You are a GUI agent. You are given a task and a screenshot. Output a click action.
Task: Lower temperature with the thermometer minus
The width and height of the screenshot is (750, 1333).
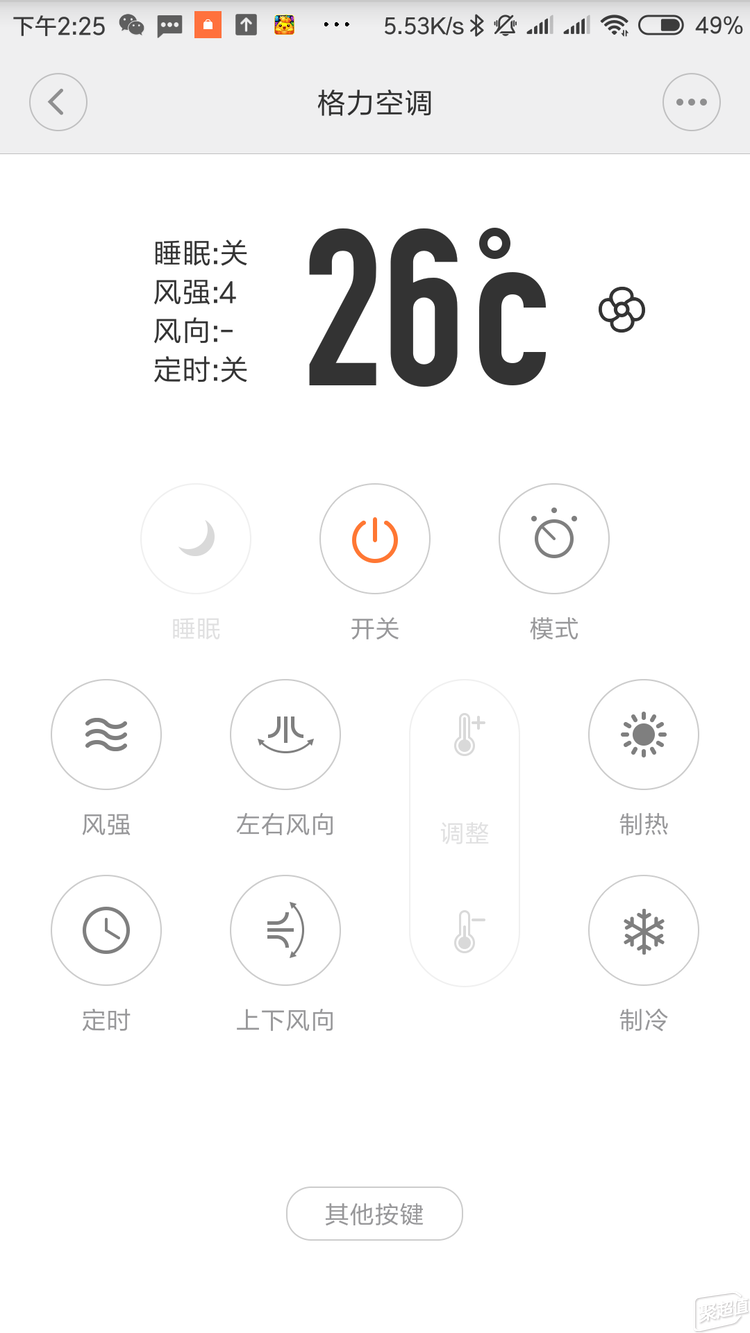pyautogui.click(x=465, y=930)
